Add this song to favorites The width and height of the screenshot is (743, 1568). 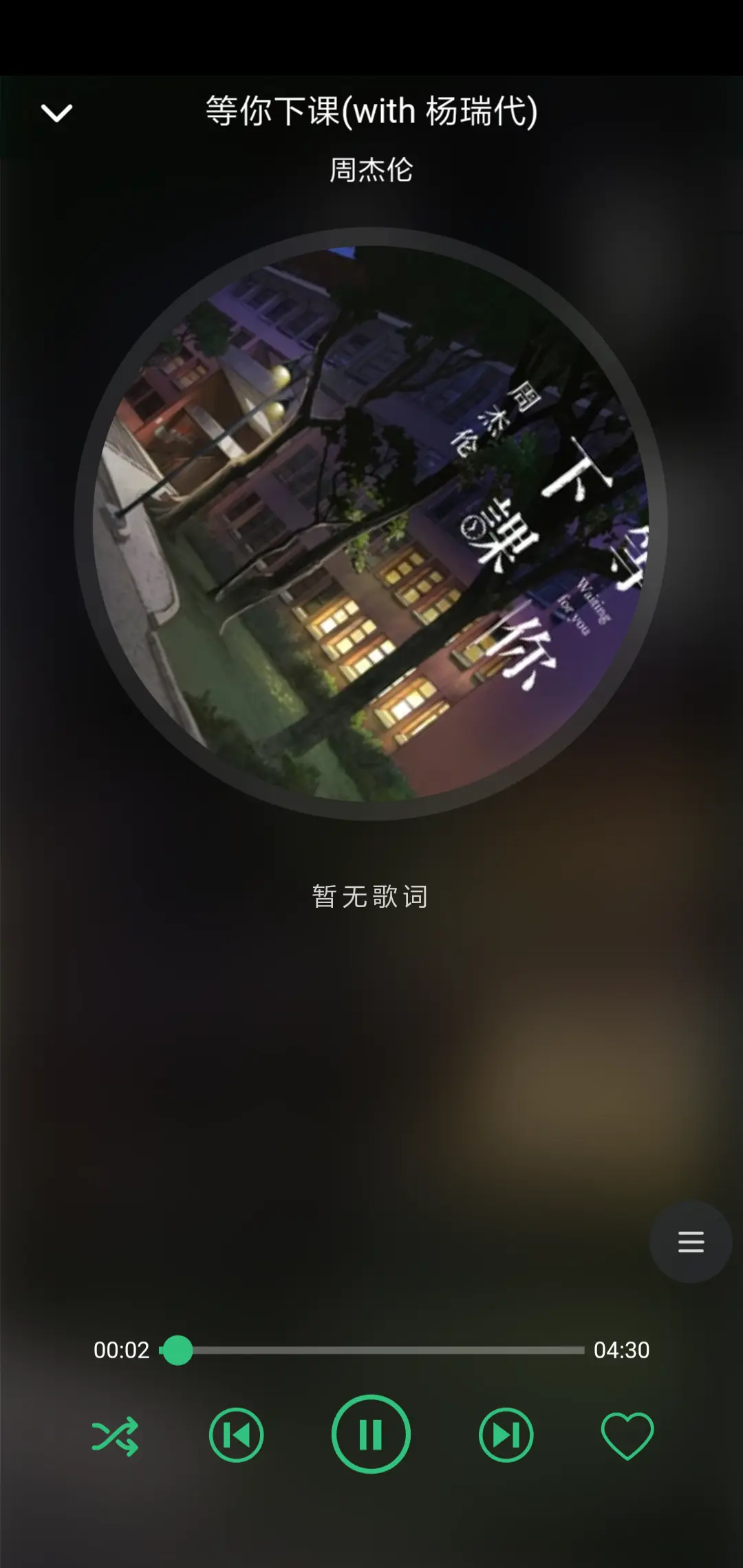(x=627, y=1435)
